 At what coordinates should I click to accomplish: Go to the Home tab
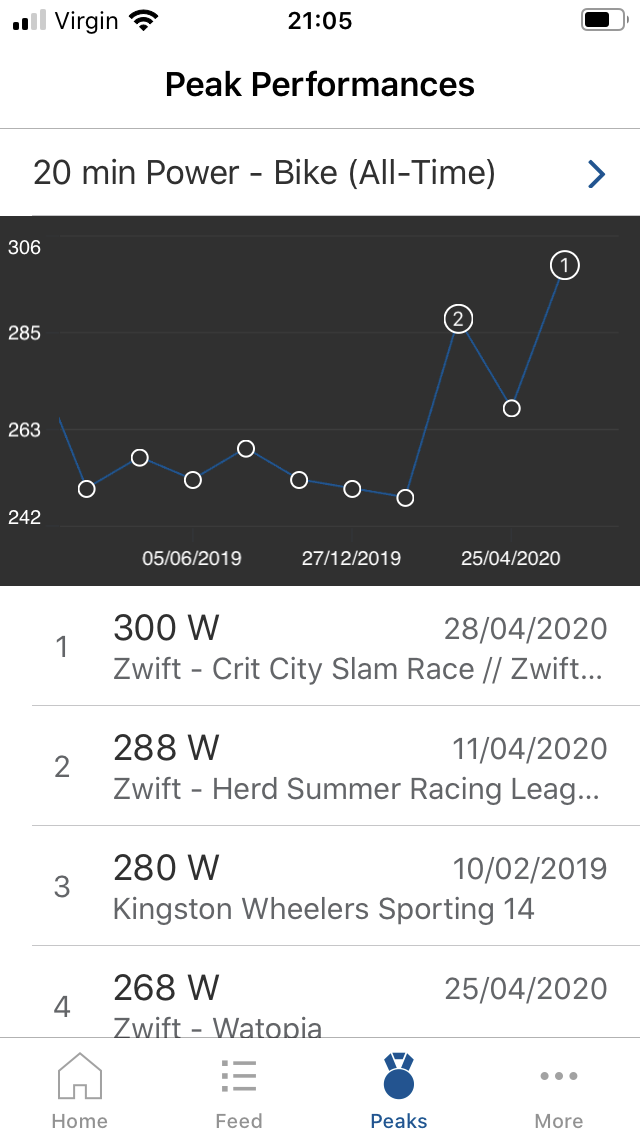click(80, 1088)
